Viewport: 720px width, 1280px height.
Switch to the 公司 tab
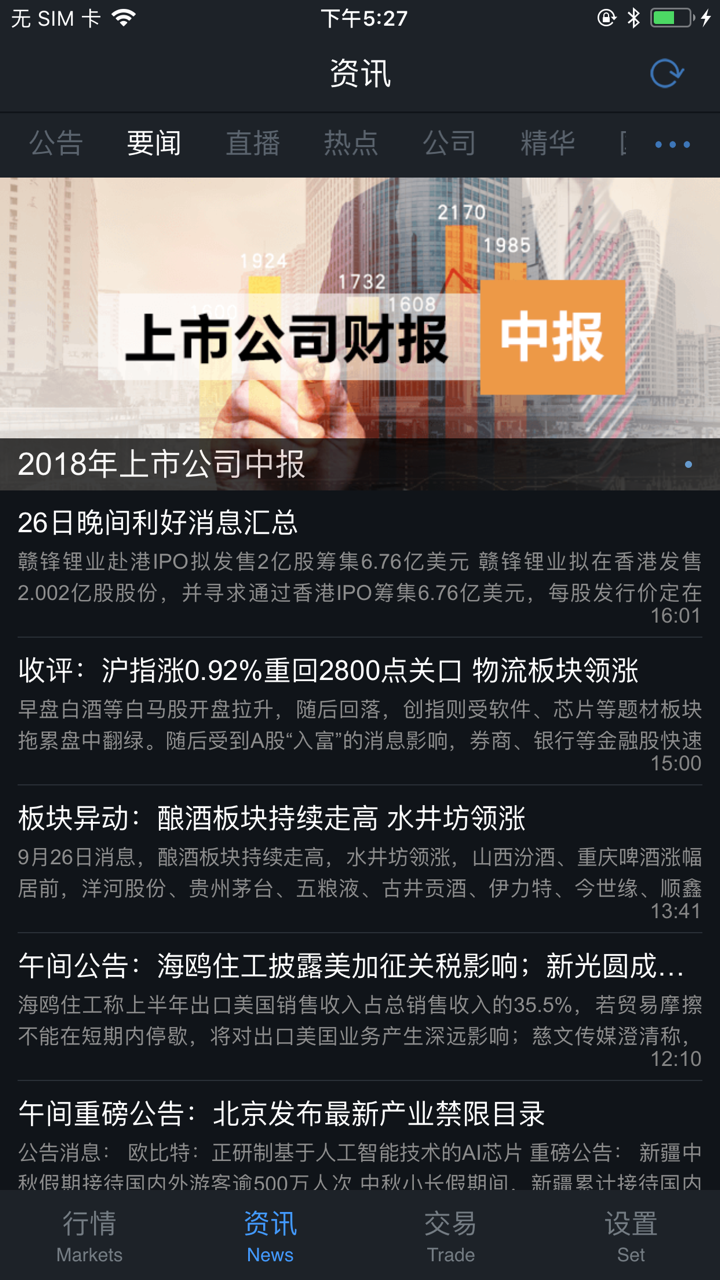pyautogui.click(x=449, y=144)
